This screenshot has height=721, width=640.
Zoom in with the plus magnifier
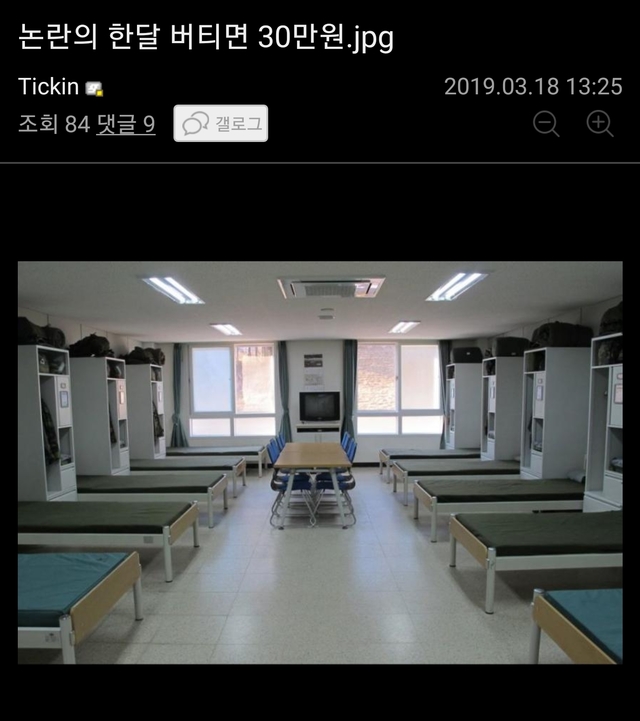(599, 124)
